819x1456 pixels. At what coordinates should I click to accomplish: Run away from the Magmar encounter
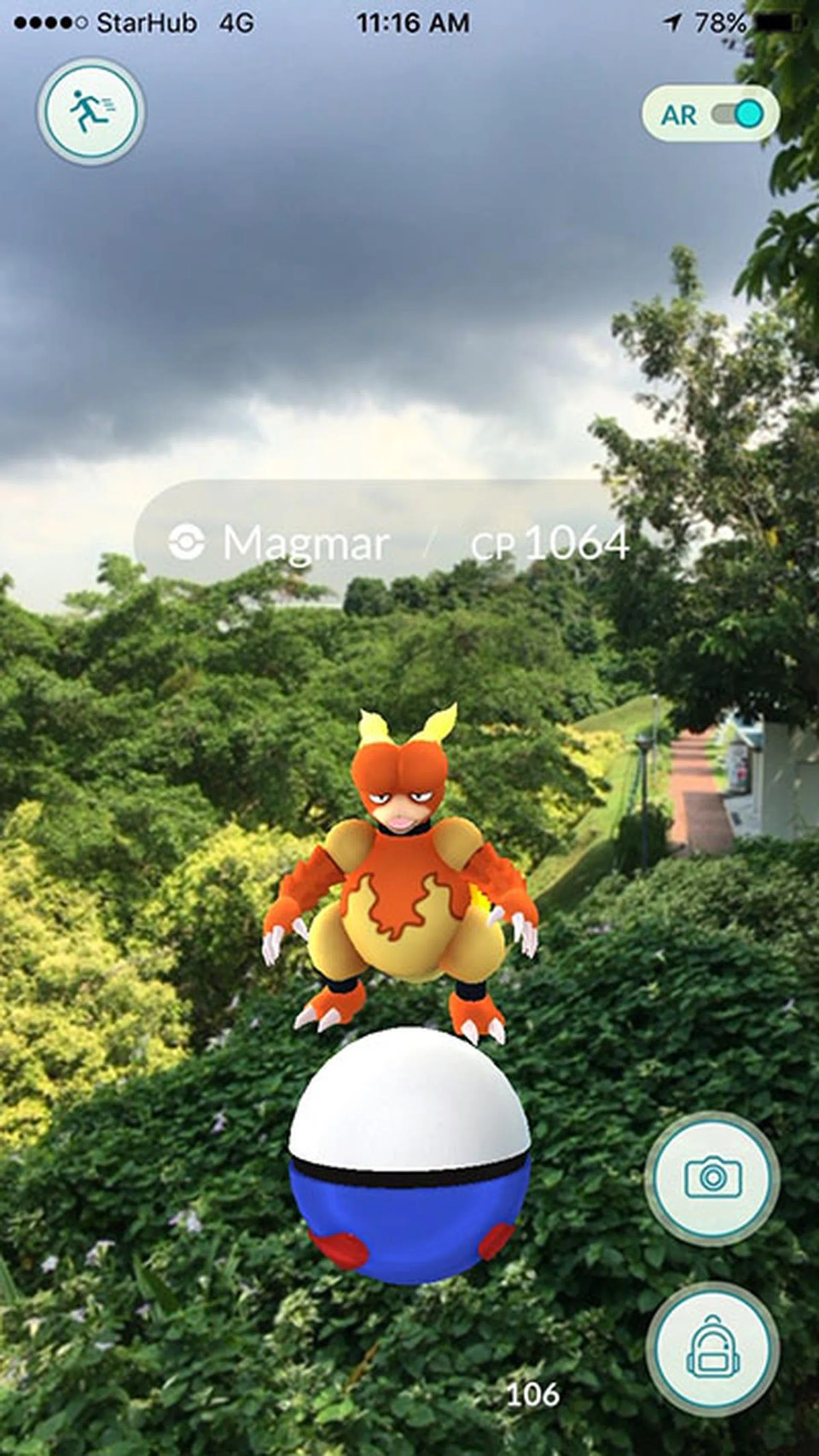90,111
